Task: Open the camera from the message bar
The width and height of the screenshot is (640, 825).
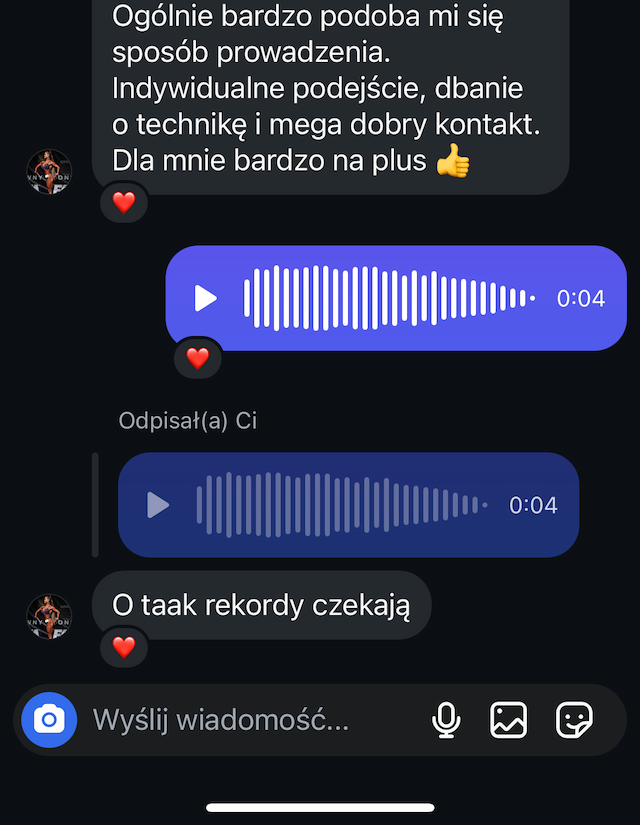Action: point(48,719)
